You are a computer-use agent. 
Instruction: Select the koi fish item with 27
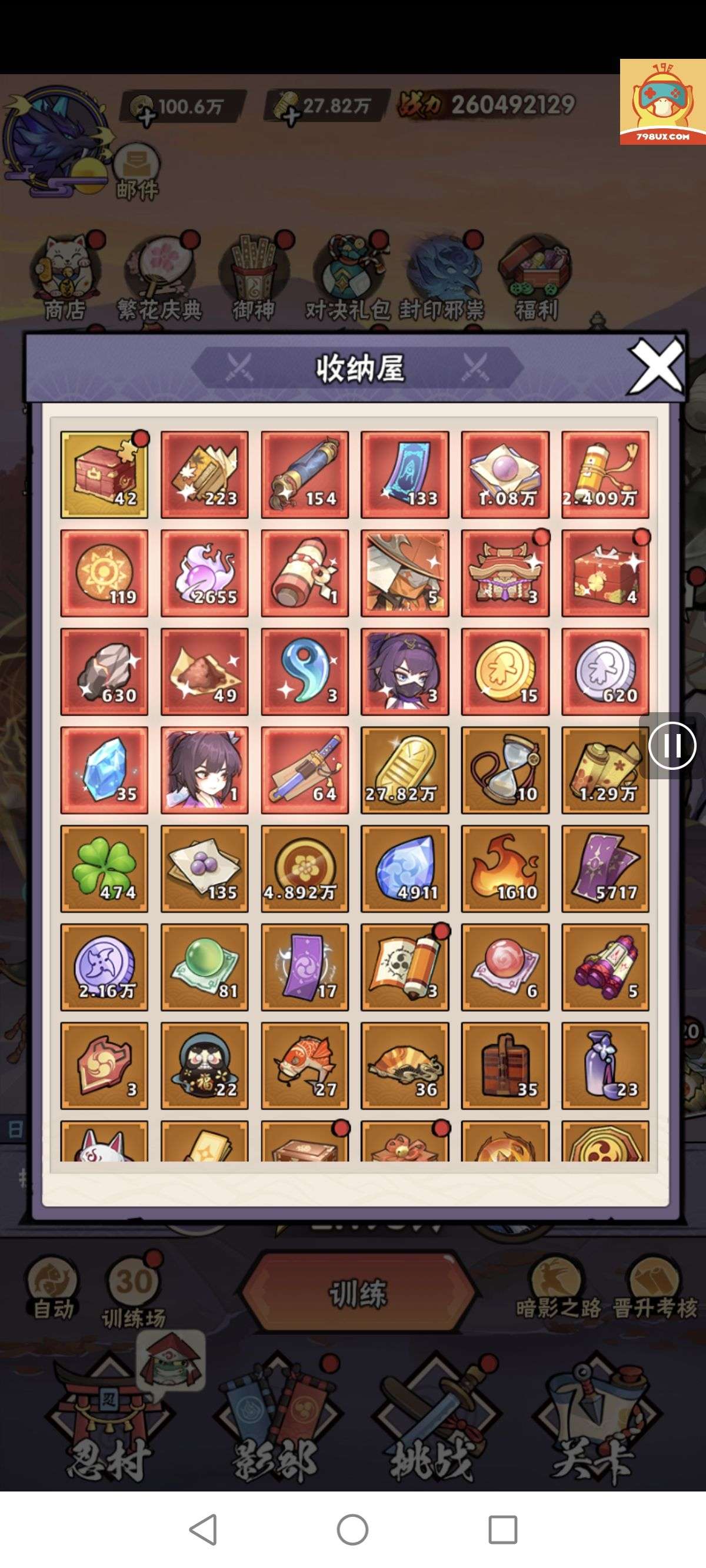[x=304, y=1066]
